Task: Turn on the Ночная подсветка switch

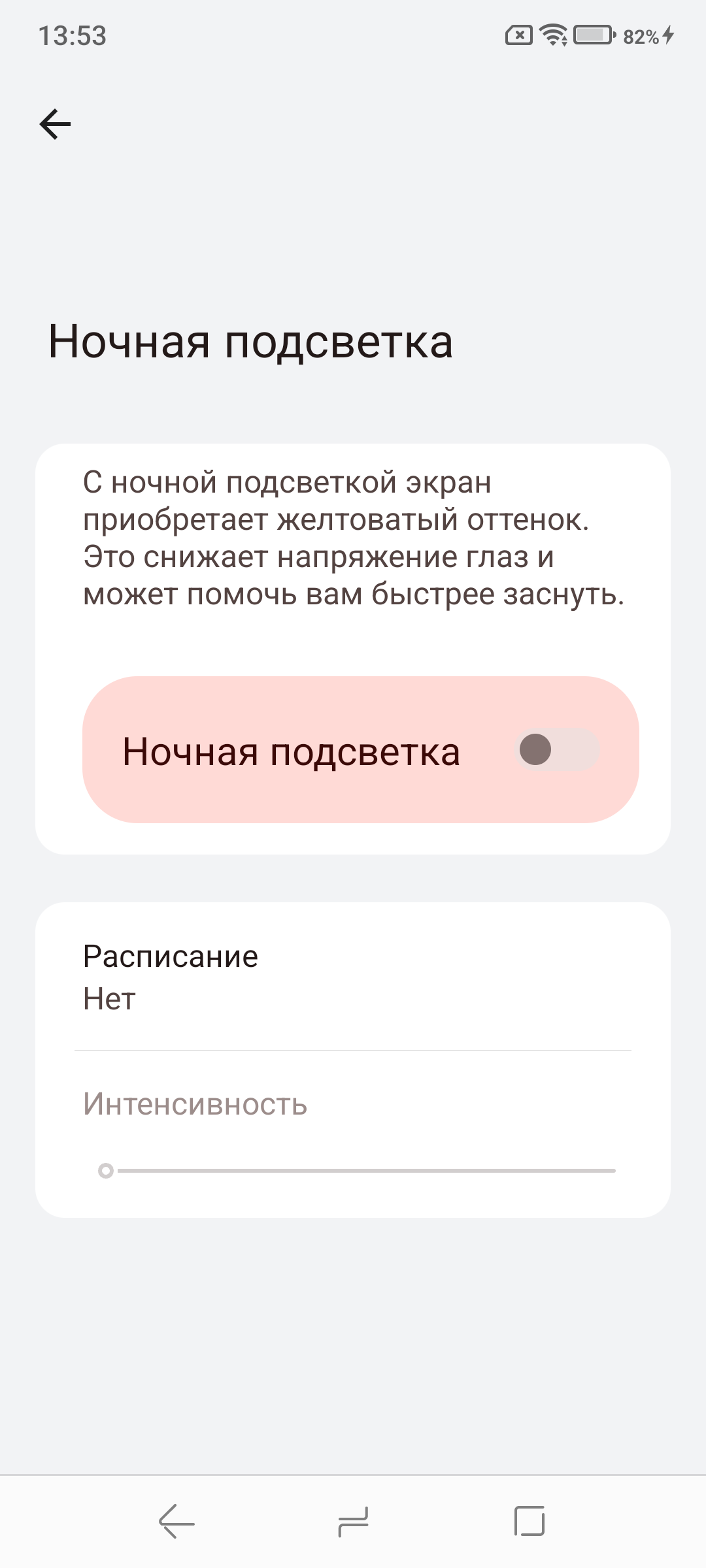Action: [x=557, y=749]
